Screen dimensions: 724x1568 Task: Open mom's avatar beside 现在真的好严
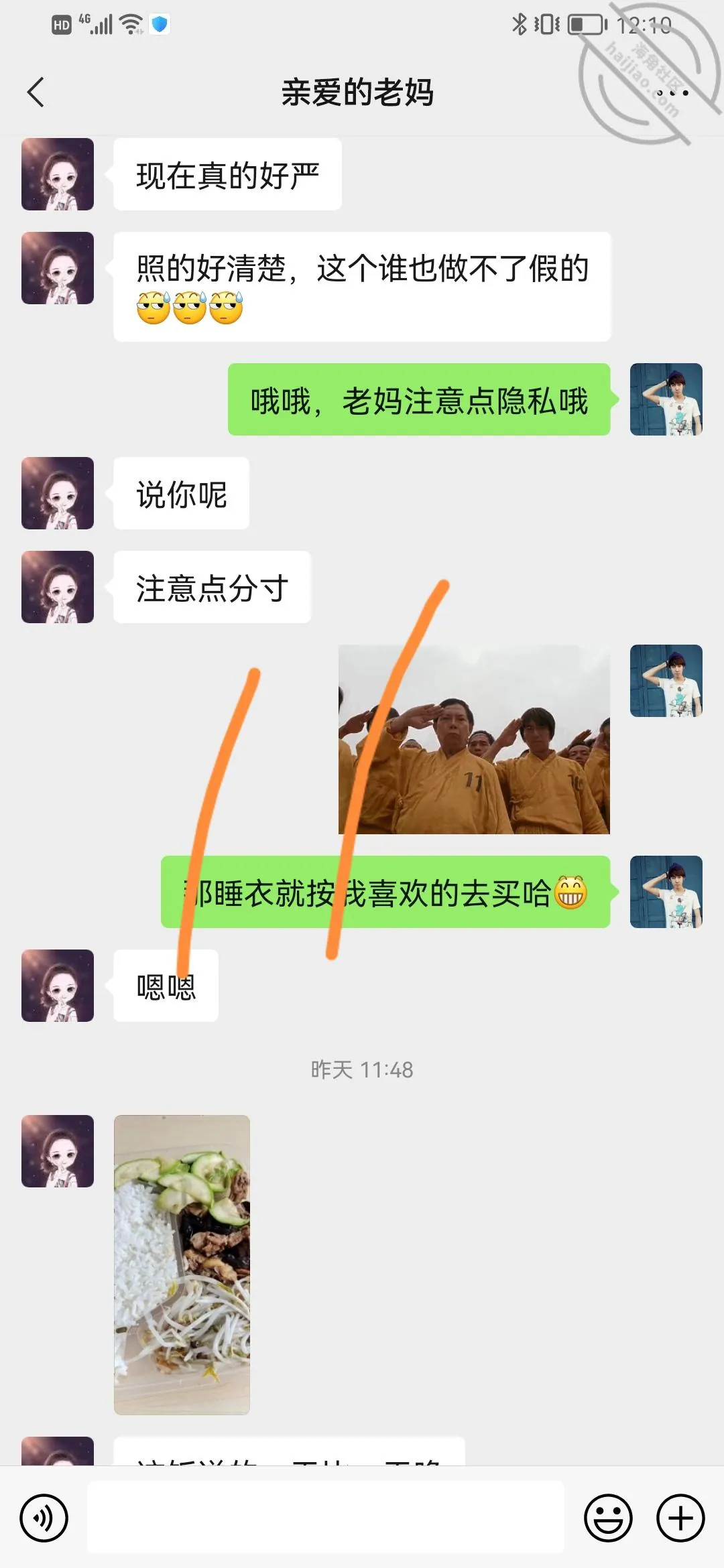pyautogui.click(x=58, y=174)
